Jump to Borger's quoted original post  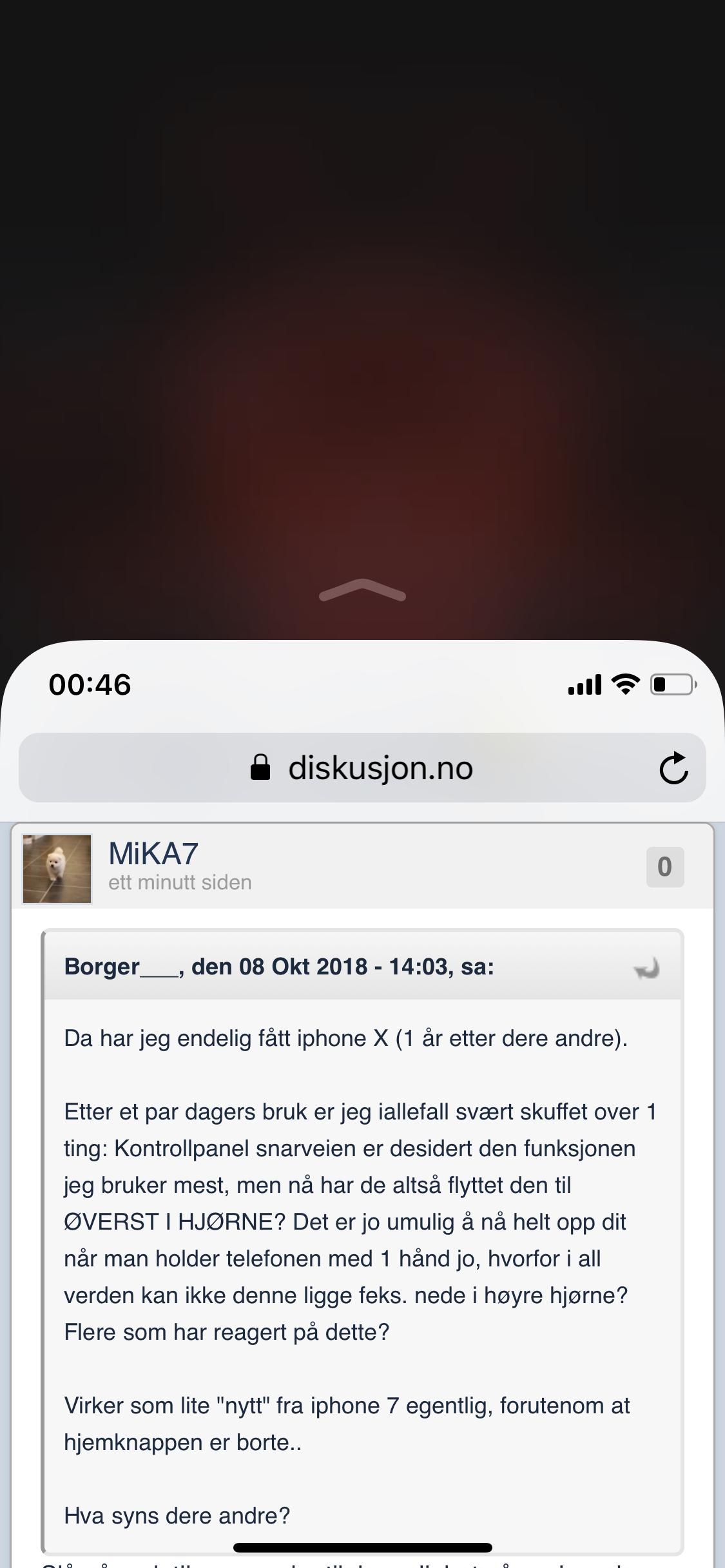pyautogui.click(x=646, y=968)
